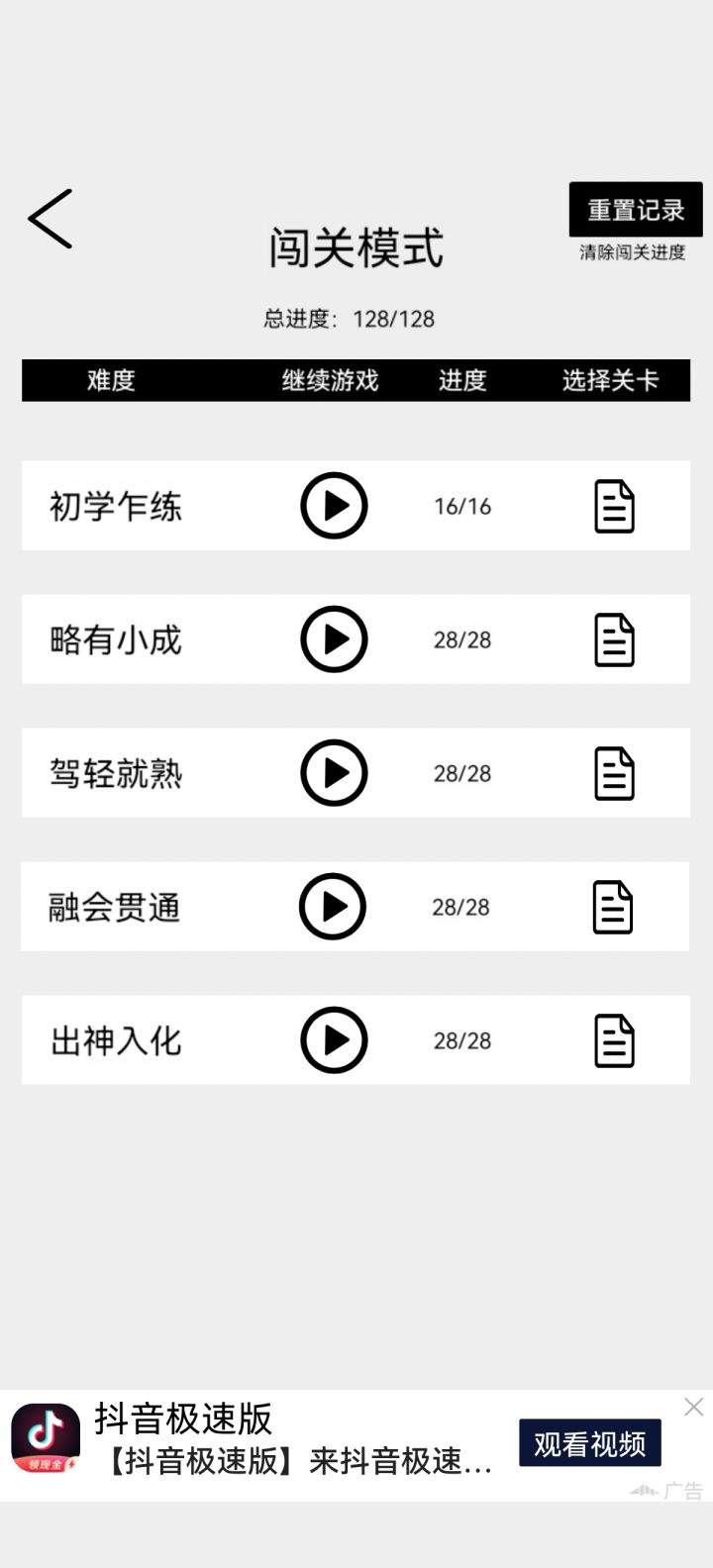
Task: Continue the 驾轻就熟 difficulty game
Action: (334, 773)
